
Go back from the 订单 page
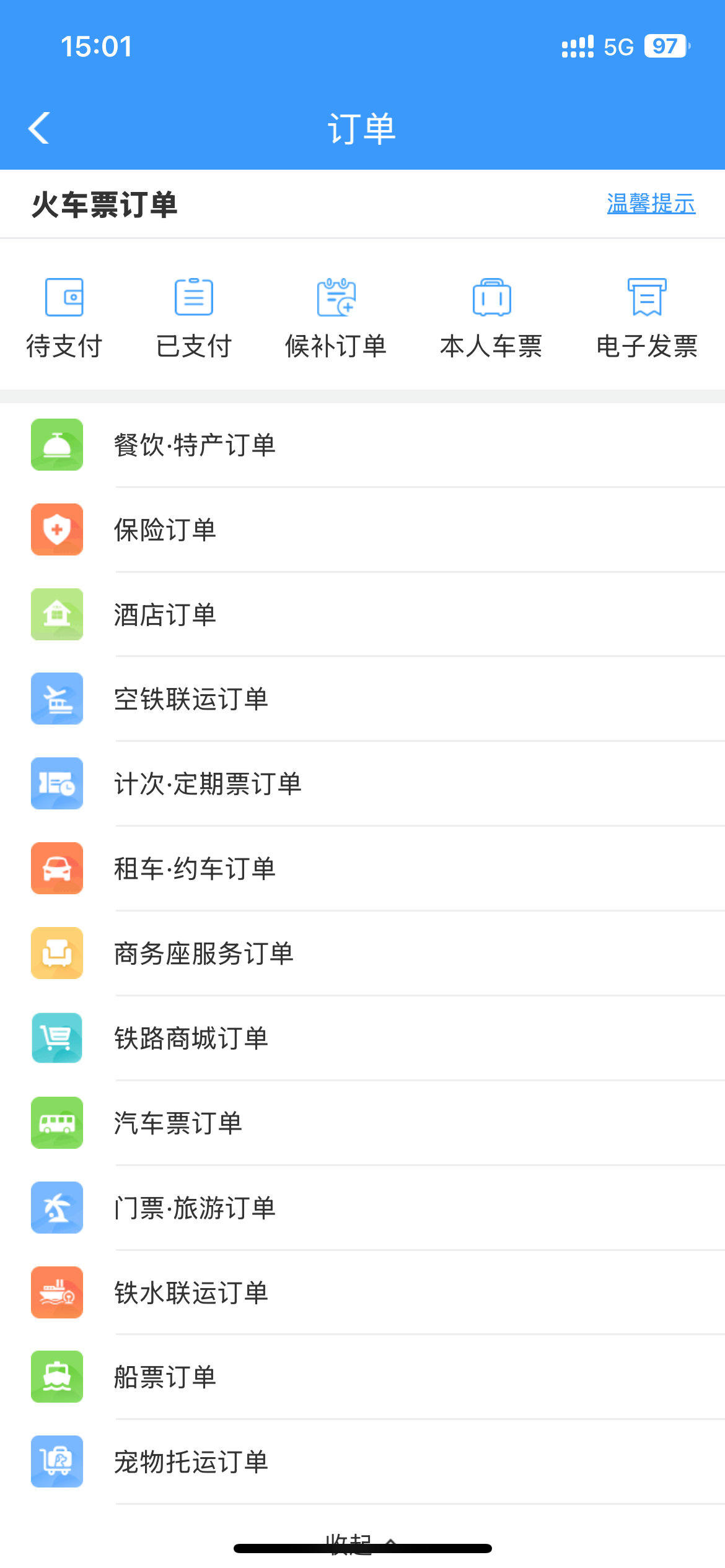tap(39, 128)
